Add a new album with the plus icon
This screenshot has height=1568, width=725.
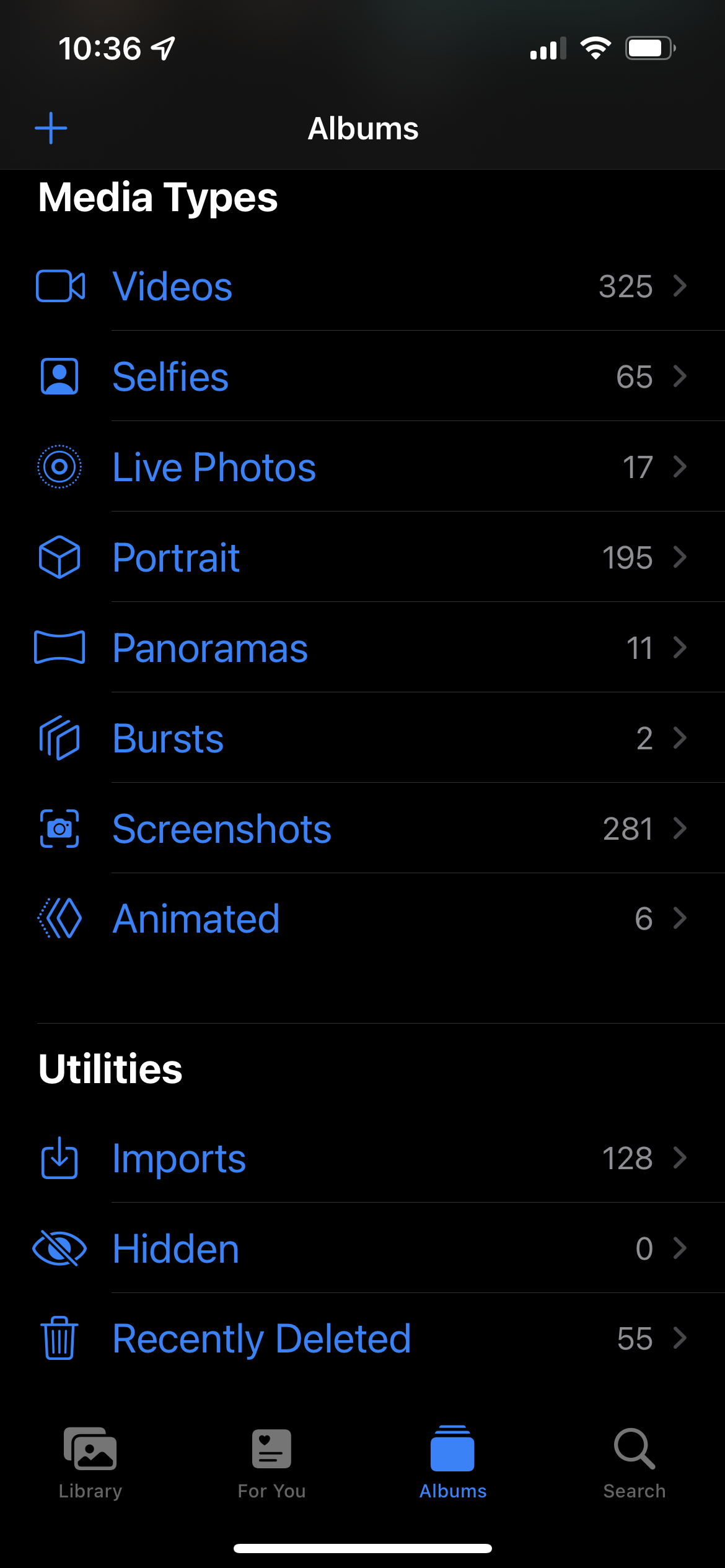pos(51,129)
